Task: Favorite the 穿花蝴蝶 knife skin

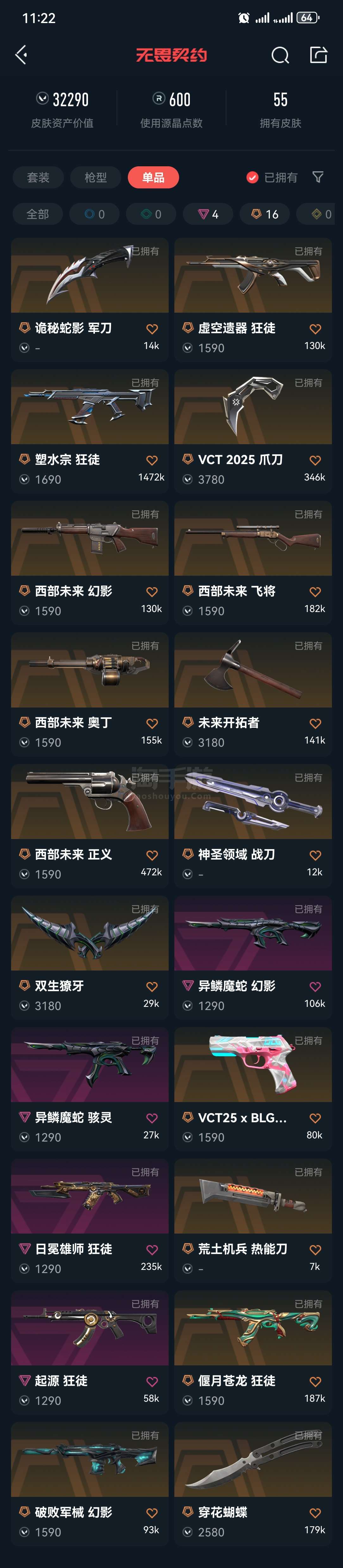Action: pyautogui.click(x=315, y=1513)
